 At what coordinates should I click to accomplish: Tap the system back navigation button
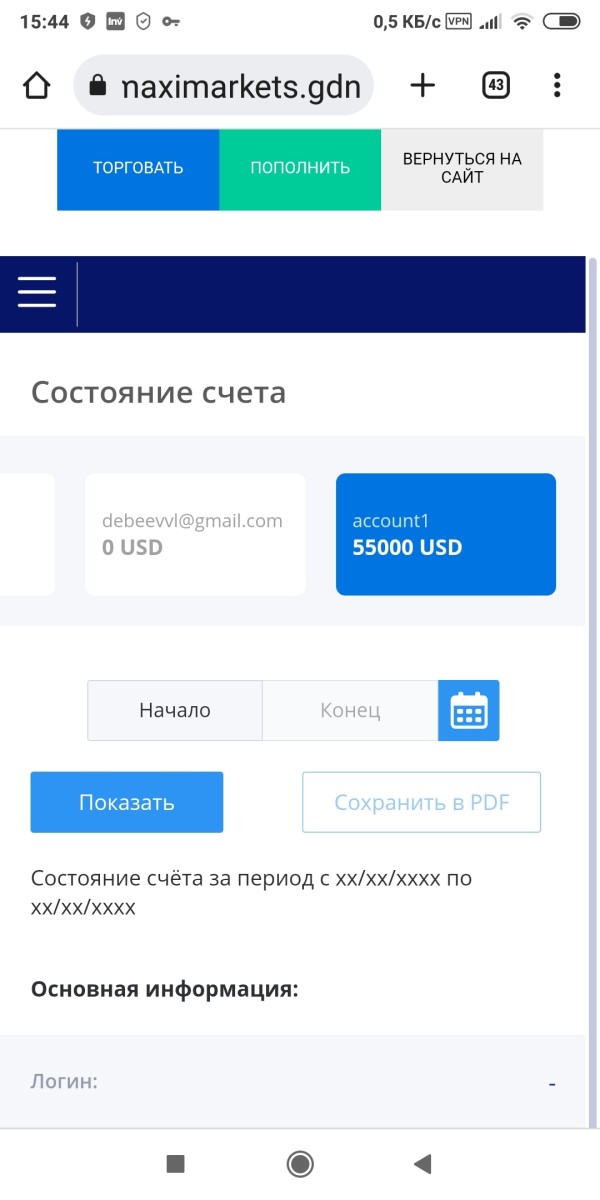pos(422,1163)
